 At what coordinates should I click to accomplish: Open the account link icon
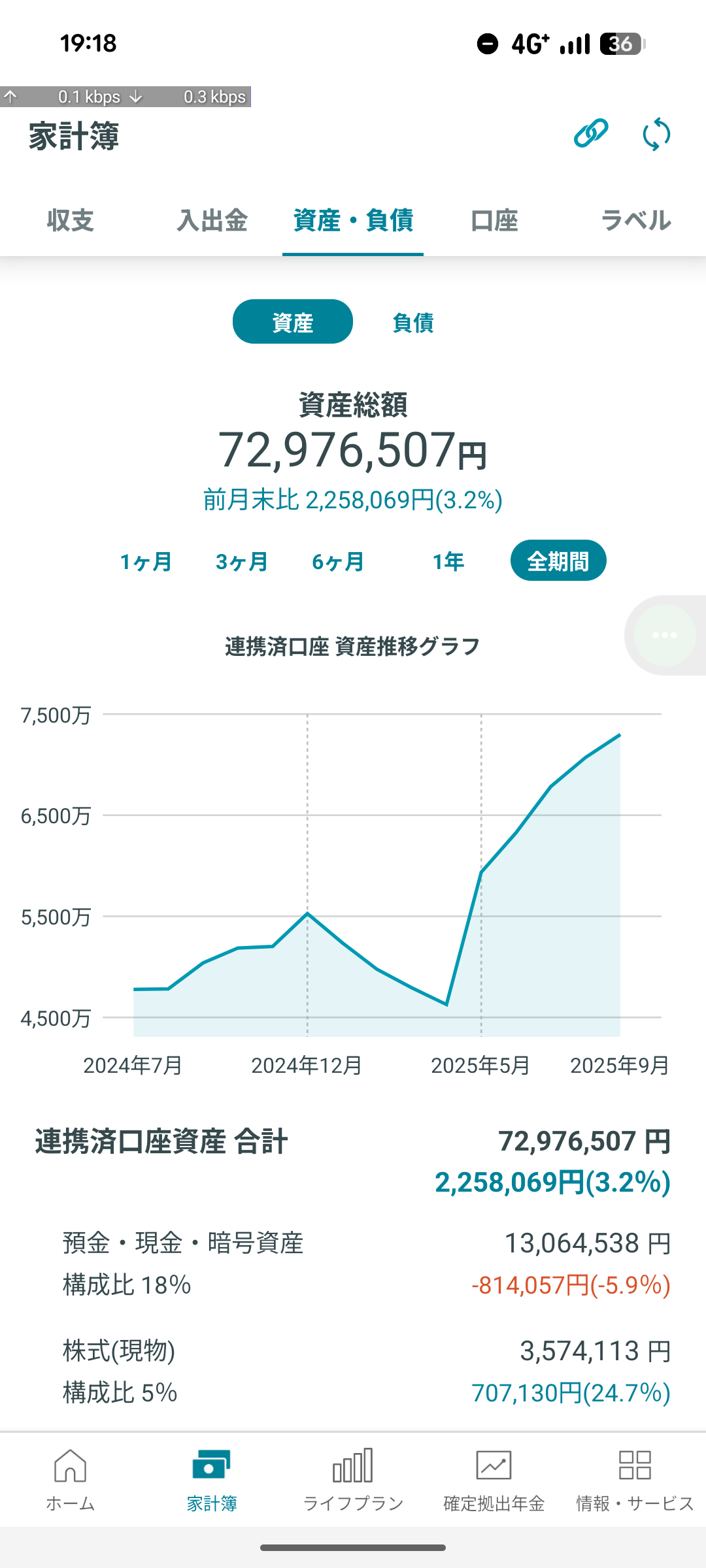[x=591, y=134]
